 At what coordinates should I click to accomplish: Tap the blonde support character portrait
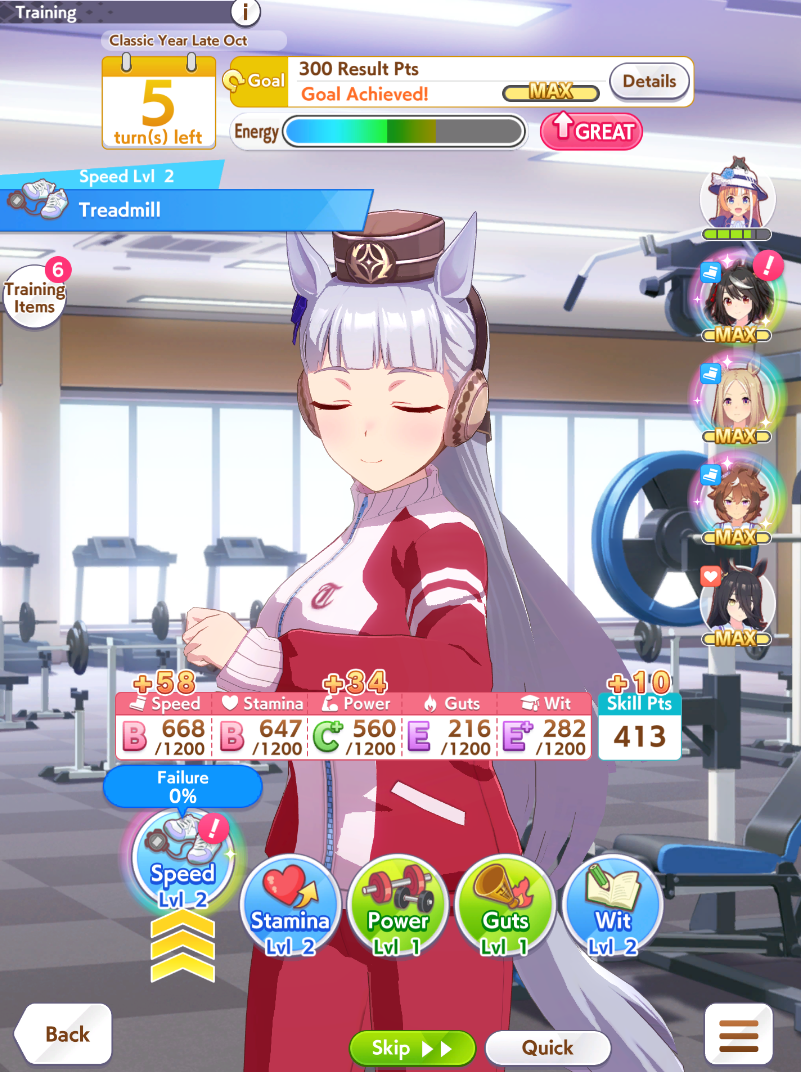(734, 393)
